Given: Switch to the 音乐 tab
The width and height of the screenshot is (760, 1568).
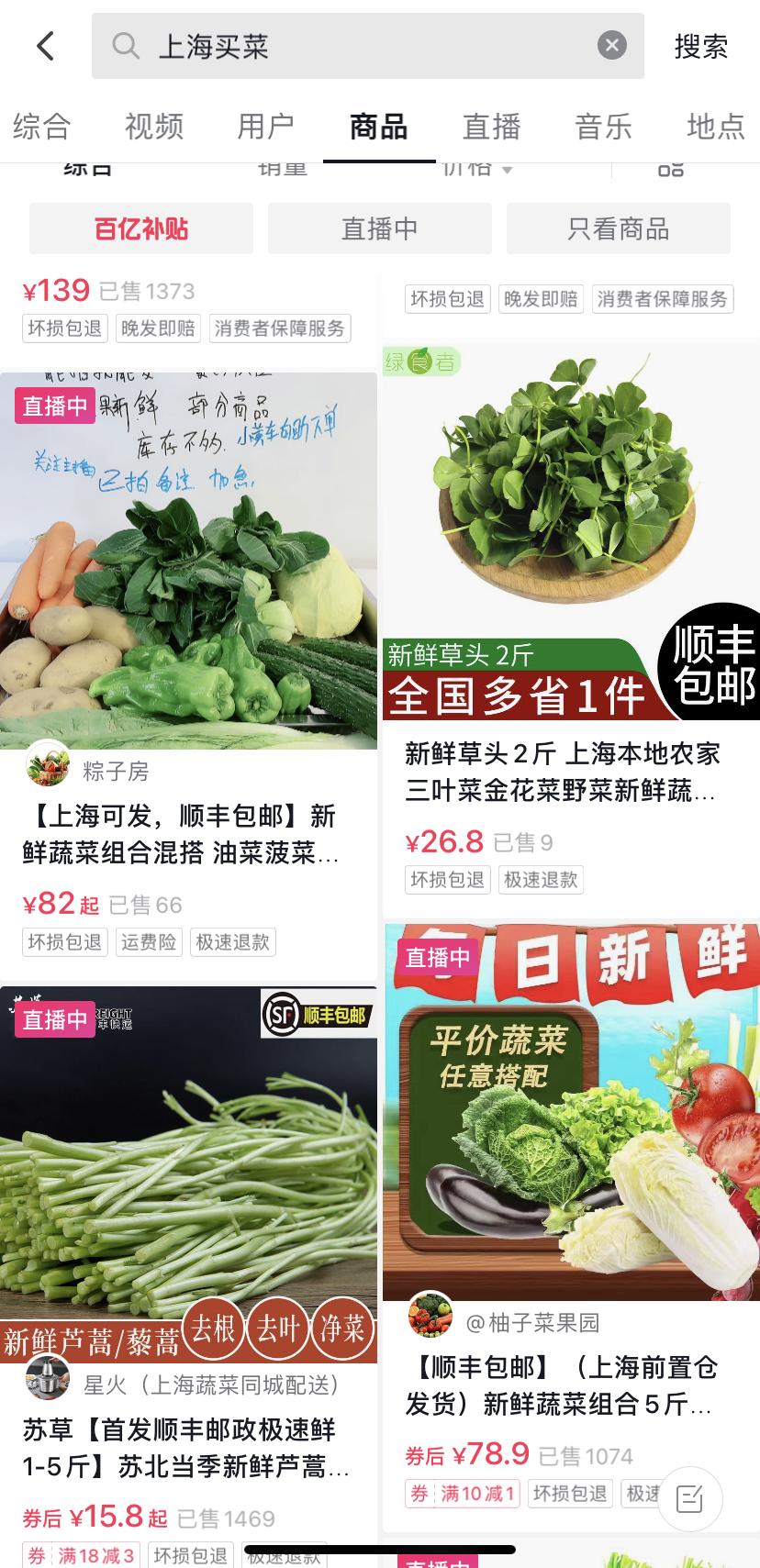Looking at the screenshot, I should tap(603, 127).
